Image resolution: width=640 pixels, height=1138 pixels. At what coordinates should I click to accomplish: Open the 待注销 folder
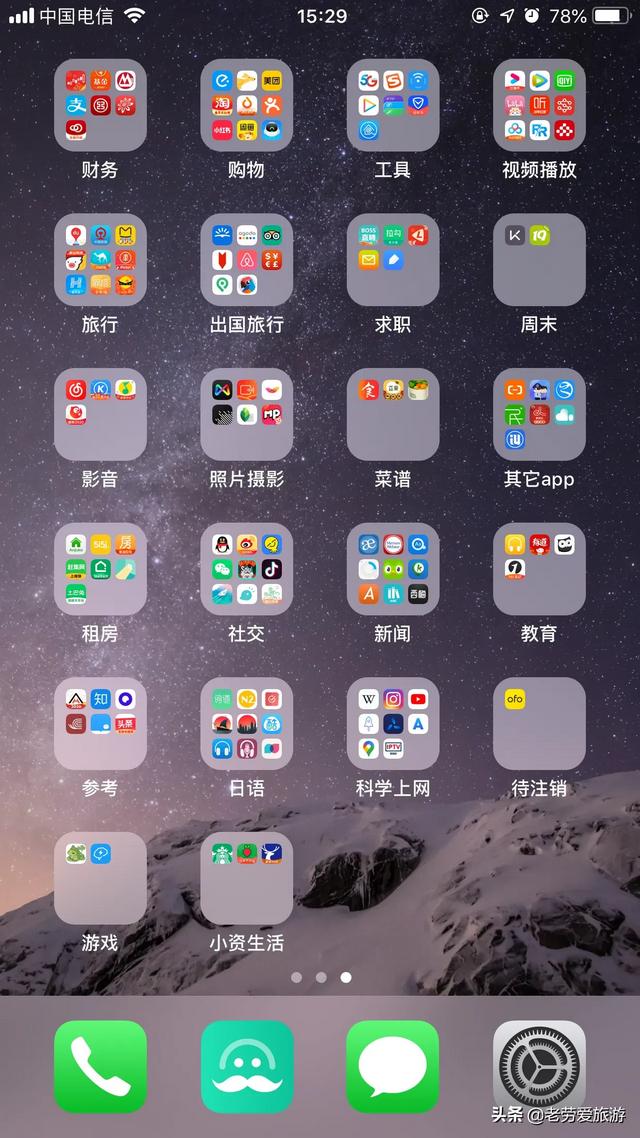pyautogui.click(x=539, y=723)
